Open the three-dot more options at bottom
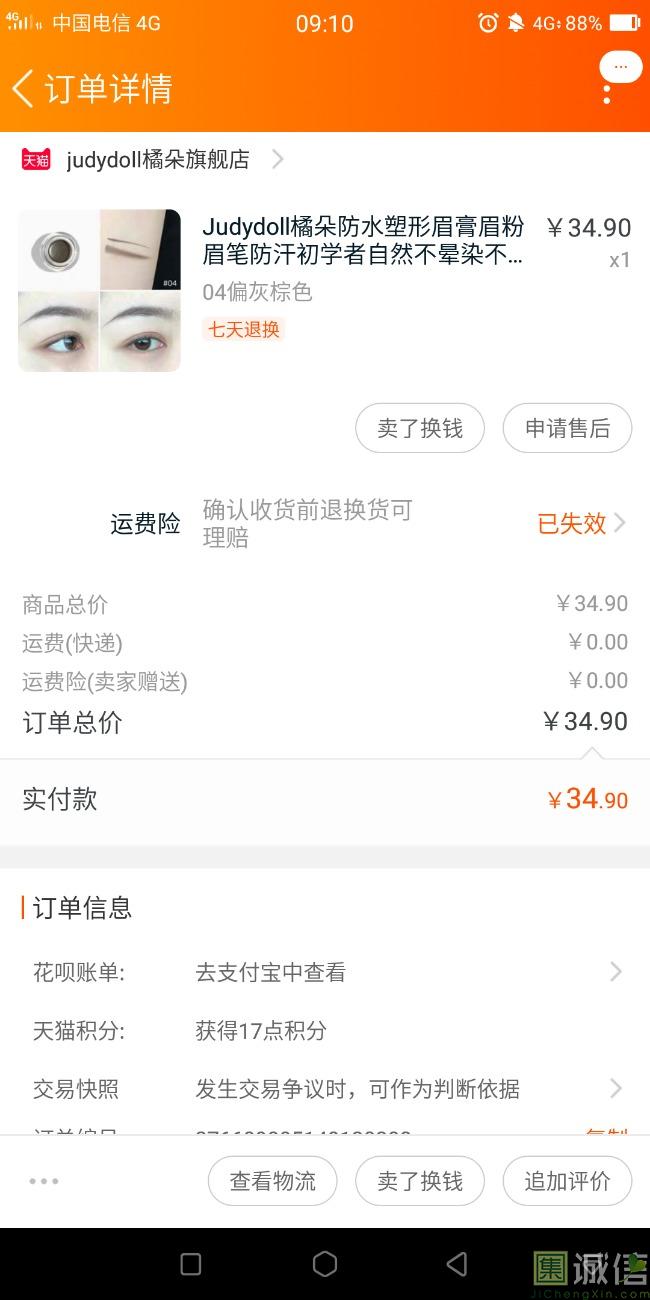Viewport: 650px width, 1300px height. (44, 1181)
